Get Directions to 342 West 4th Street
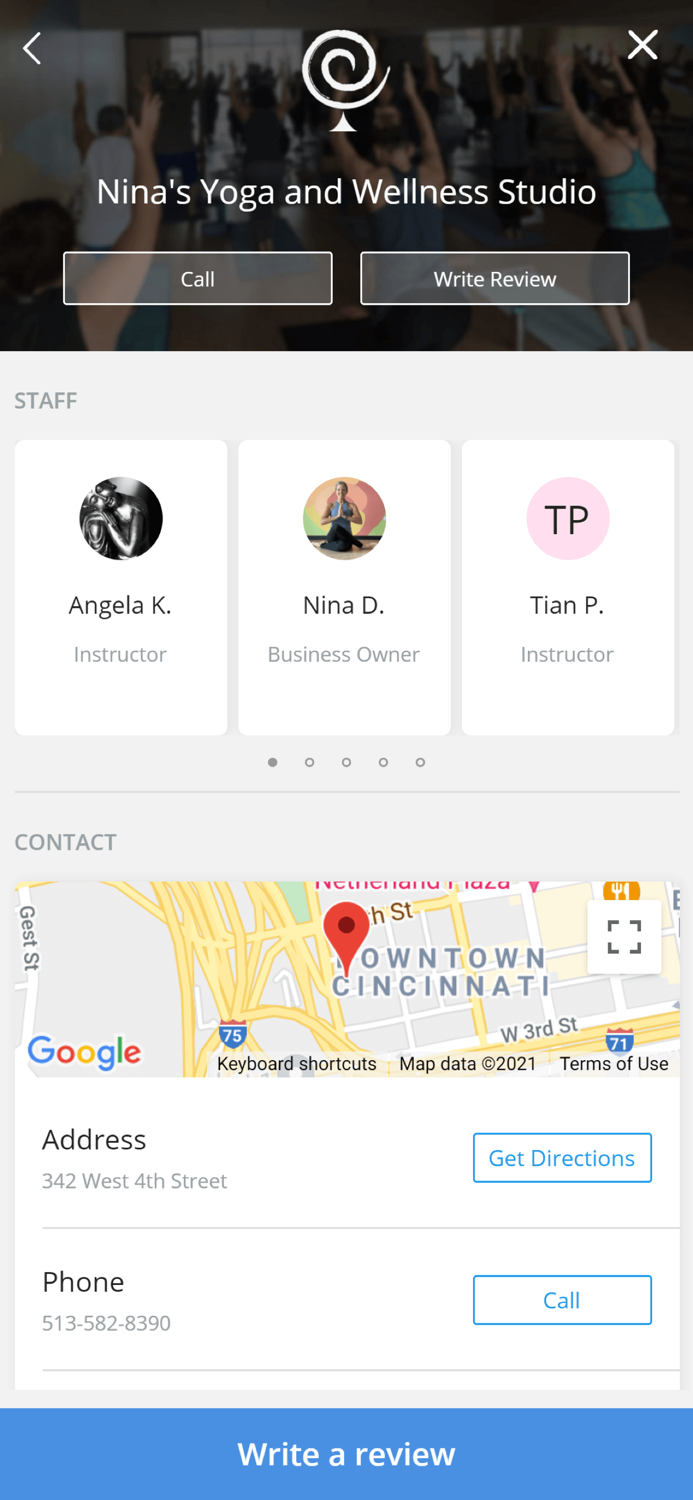 (562, 1158)
